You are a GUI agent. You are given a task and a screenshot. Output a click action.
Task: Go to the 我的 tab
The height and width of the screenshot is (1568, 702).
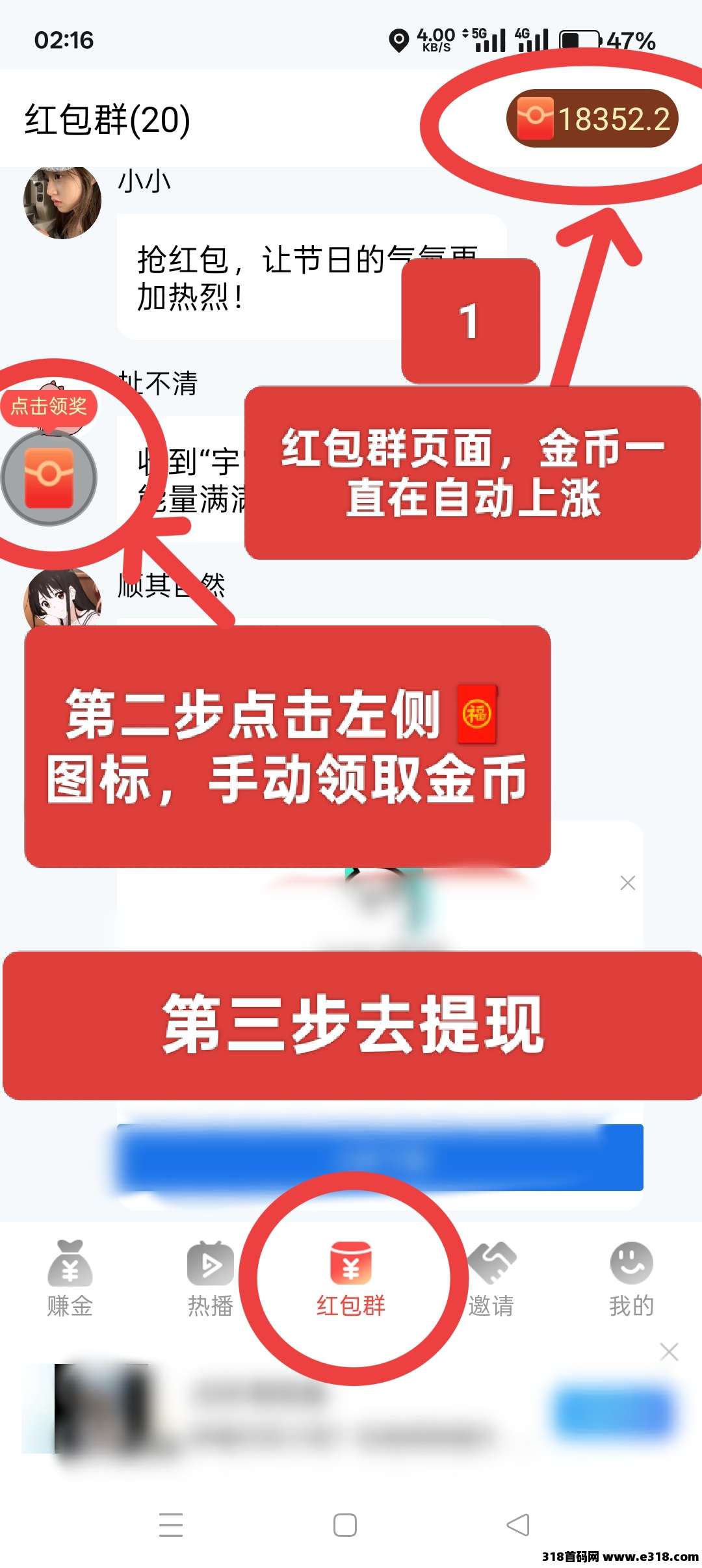(x=631, y=1278)
